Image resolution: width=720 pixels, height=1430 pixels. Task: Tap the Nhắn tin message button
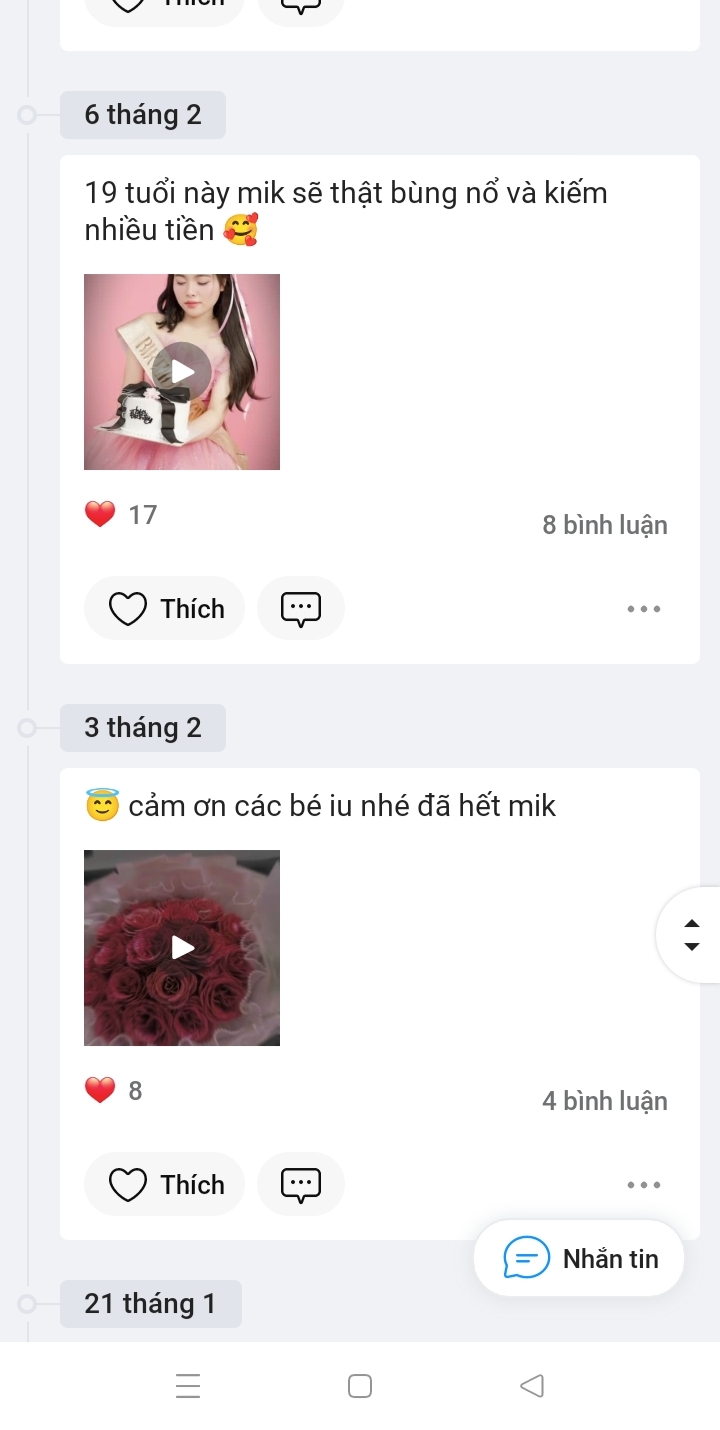point(580,1258)
